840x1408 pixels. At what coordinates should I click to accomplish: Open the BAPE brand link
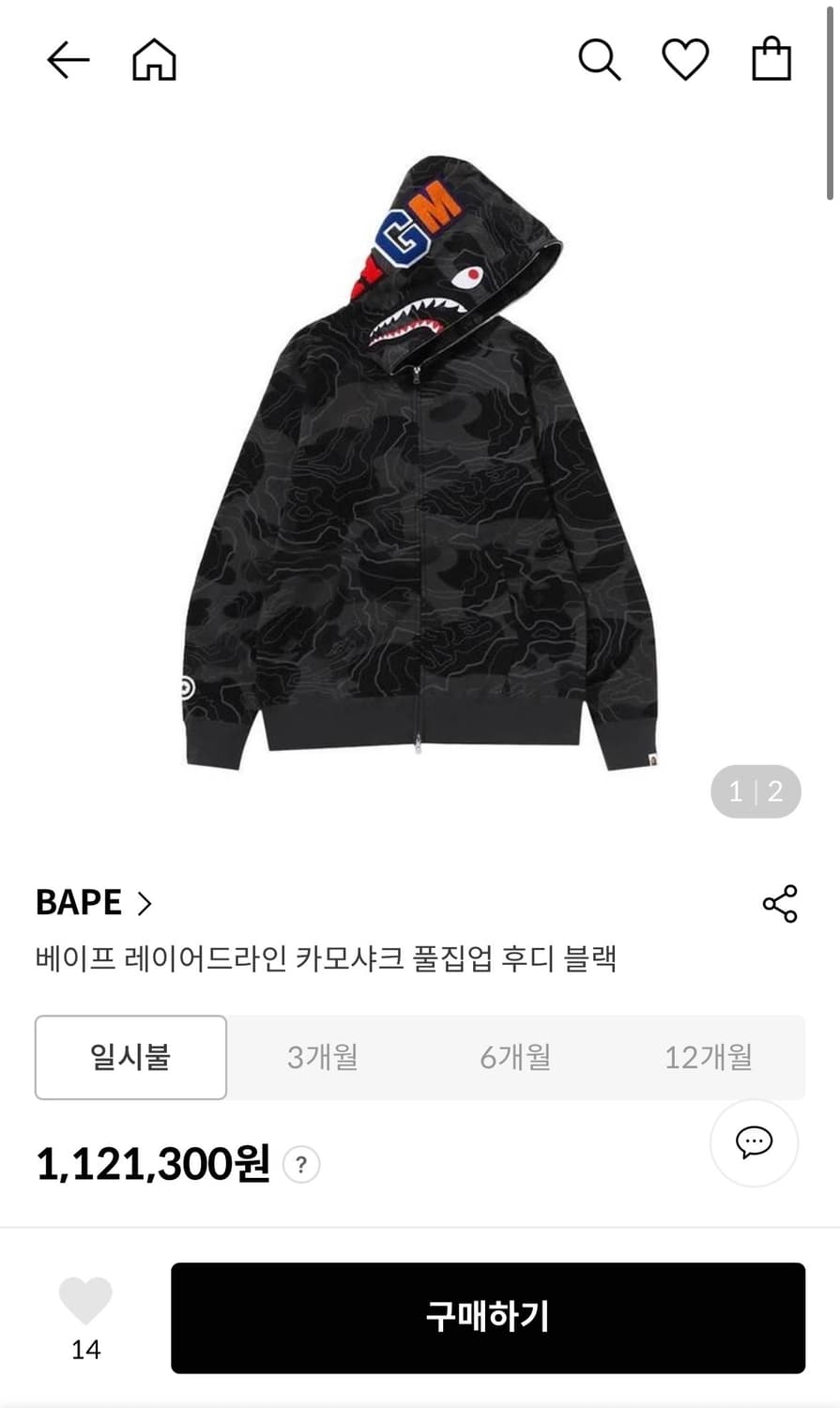[79, 902]
